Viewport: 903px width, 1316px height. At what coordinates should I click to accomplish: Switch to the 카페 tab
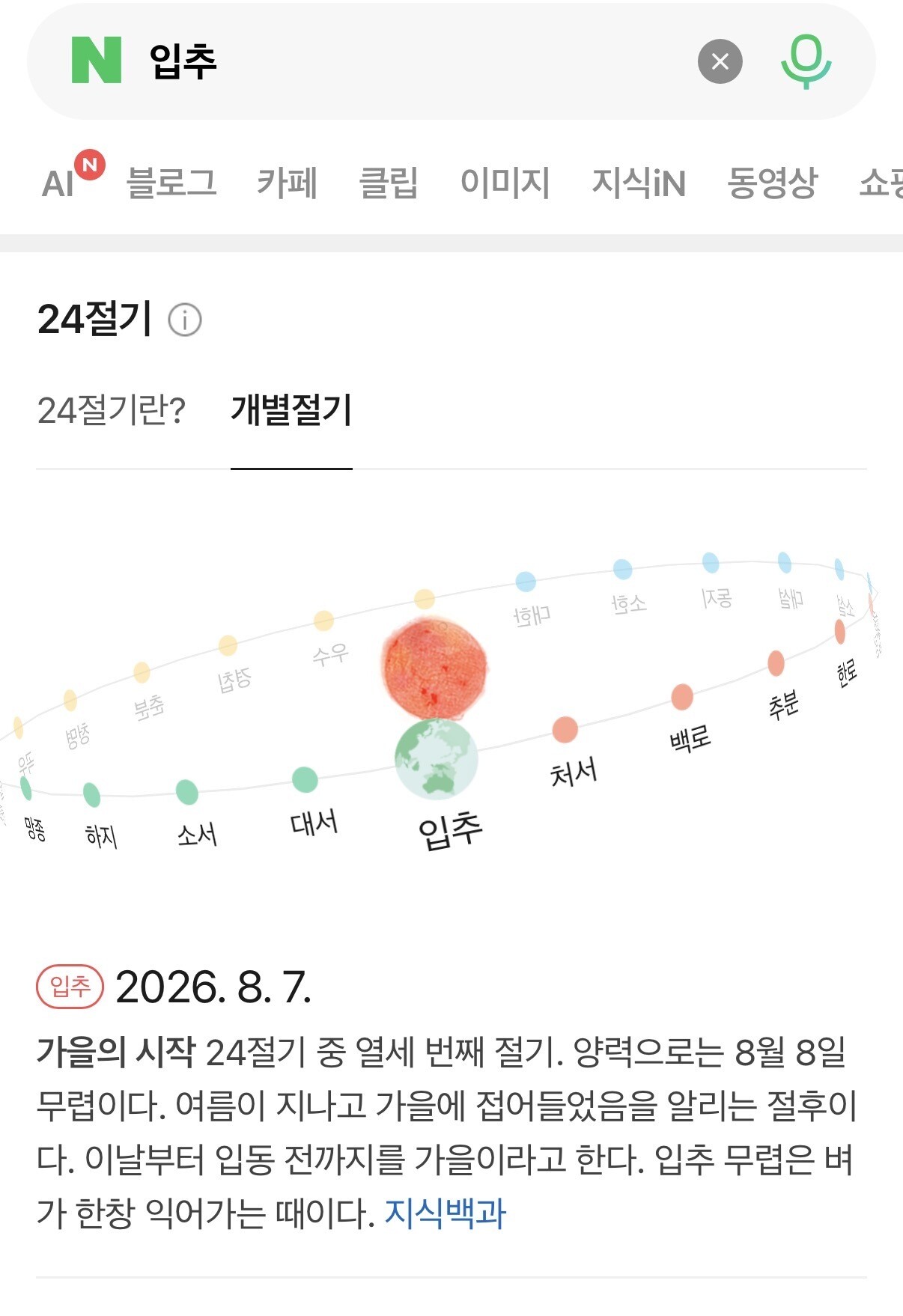[288, 183]
